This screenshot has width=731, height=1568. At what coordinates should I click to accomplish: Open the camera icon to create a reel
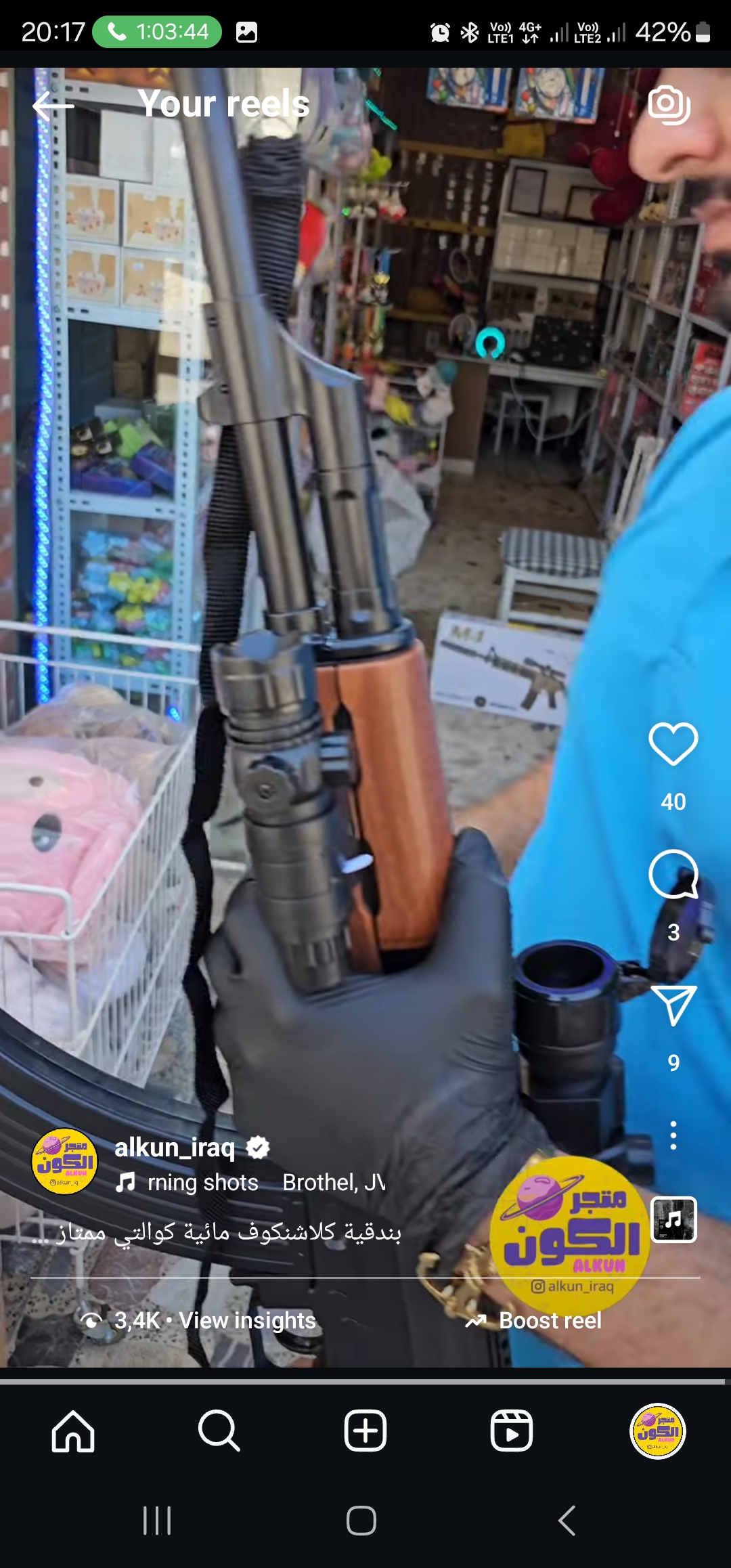pos(669,105)
